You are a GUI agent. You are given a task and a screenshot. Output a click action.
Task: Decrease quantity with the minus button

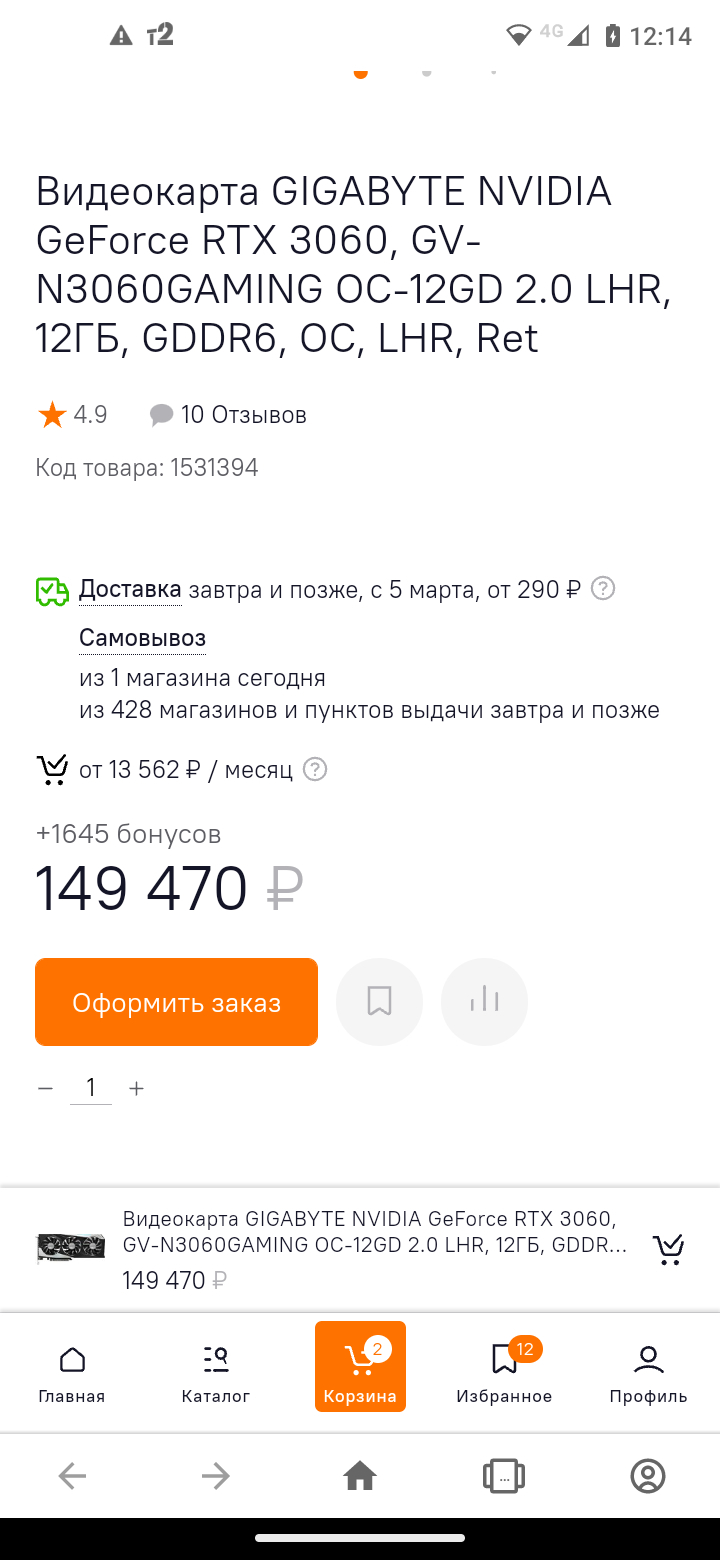pyautogui.click(x=45, y=1088)
